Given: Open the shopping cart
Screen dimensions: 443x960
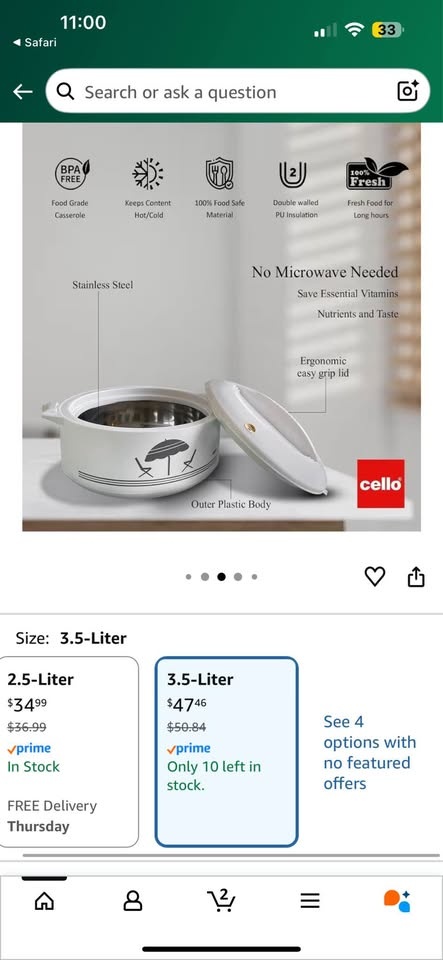Looking at the screenshot, I should 222,899.
